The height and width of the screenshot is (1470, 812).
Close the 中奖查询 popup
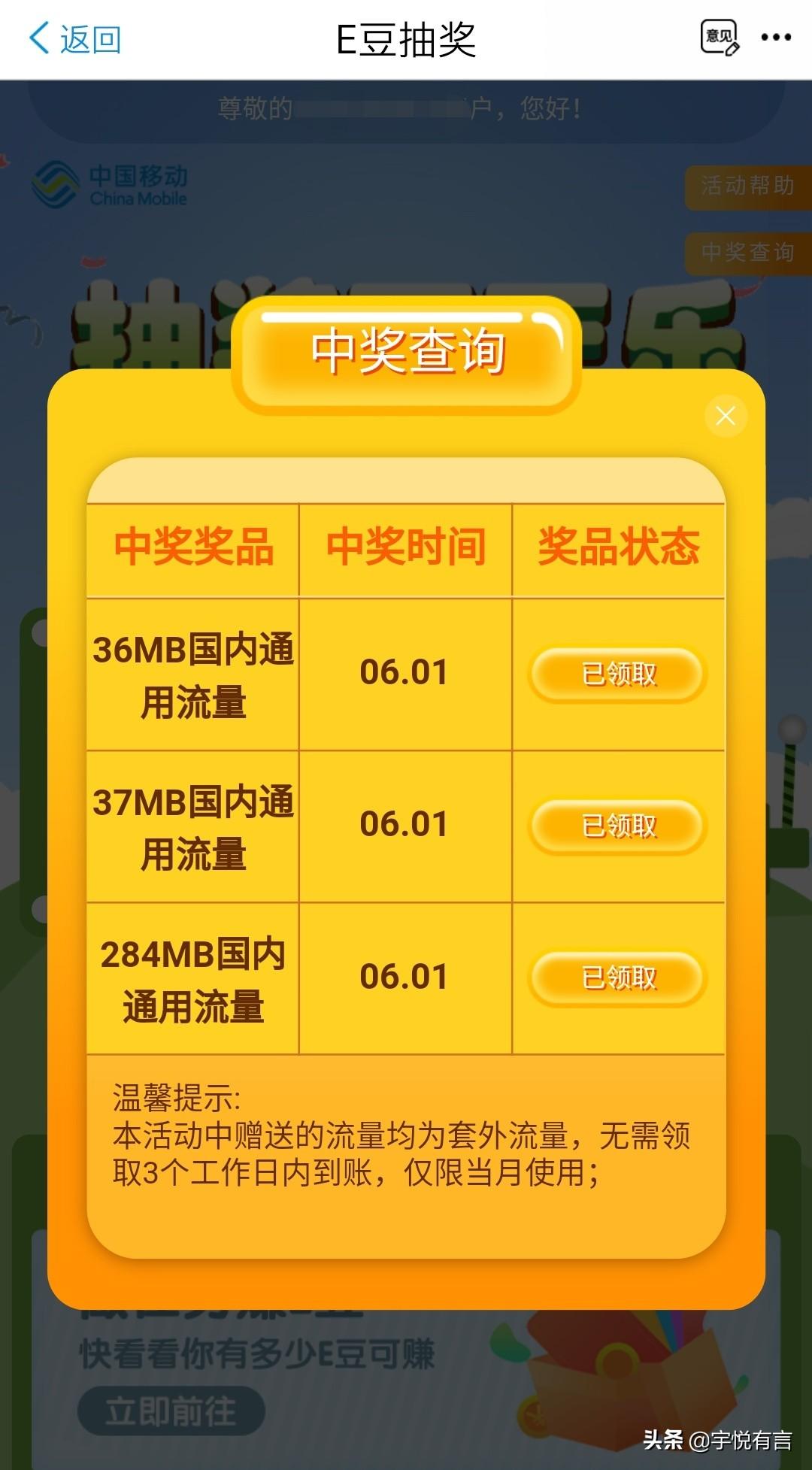pos(726,416)
